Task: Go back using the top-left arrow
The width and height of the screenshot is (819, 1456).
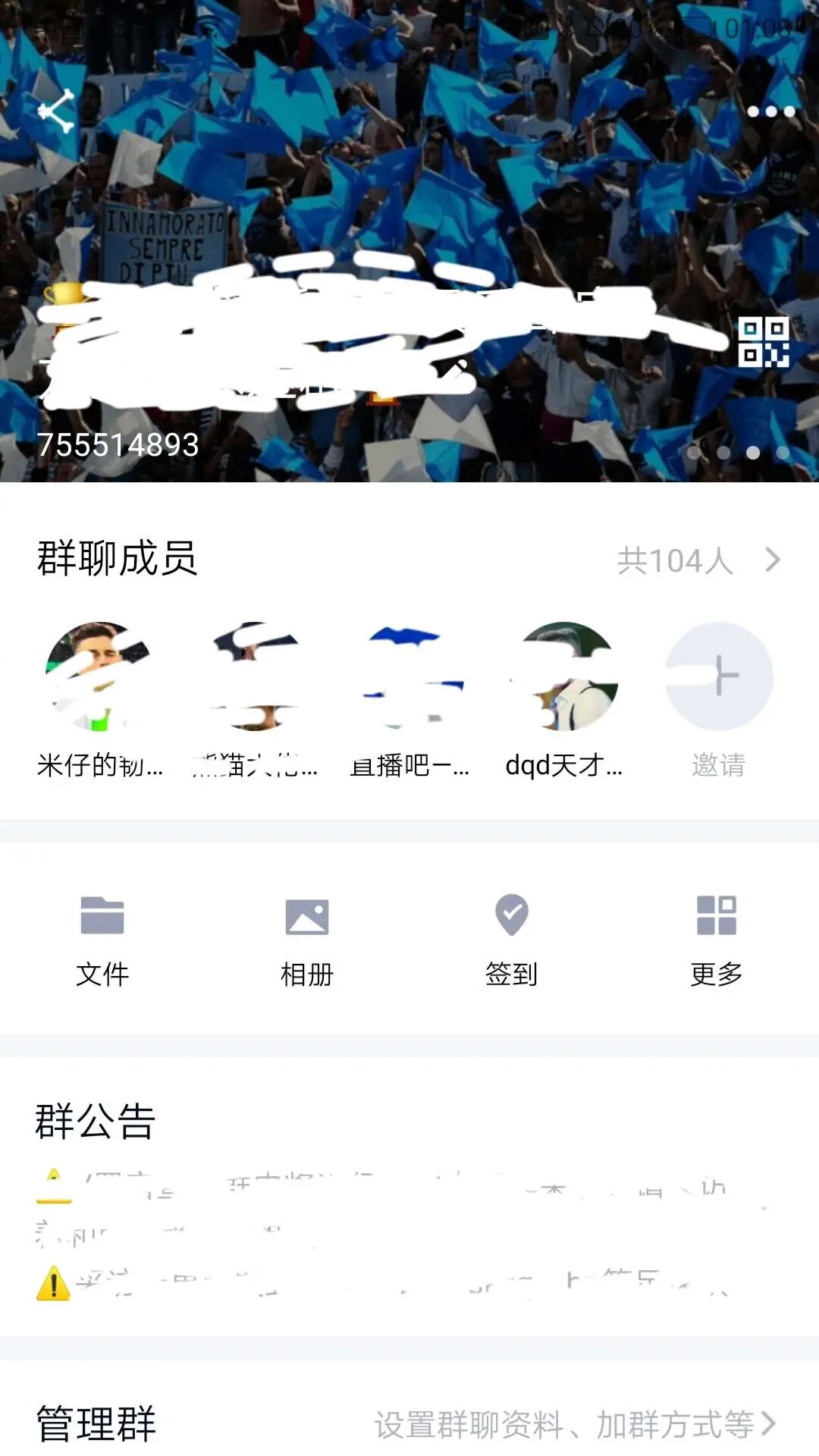Action: click(x=57, y=111)
